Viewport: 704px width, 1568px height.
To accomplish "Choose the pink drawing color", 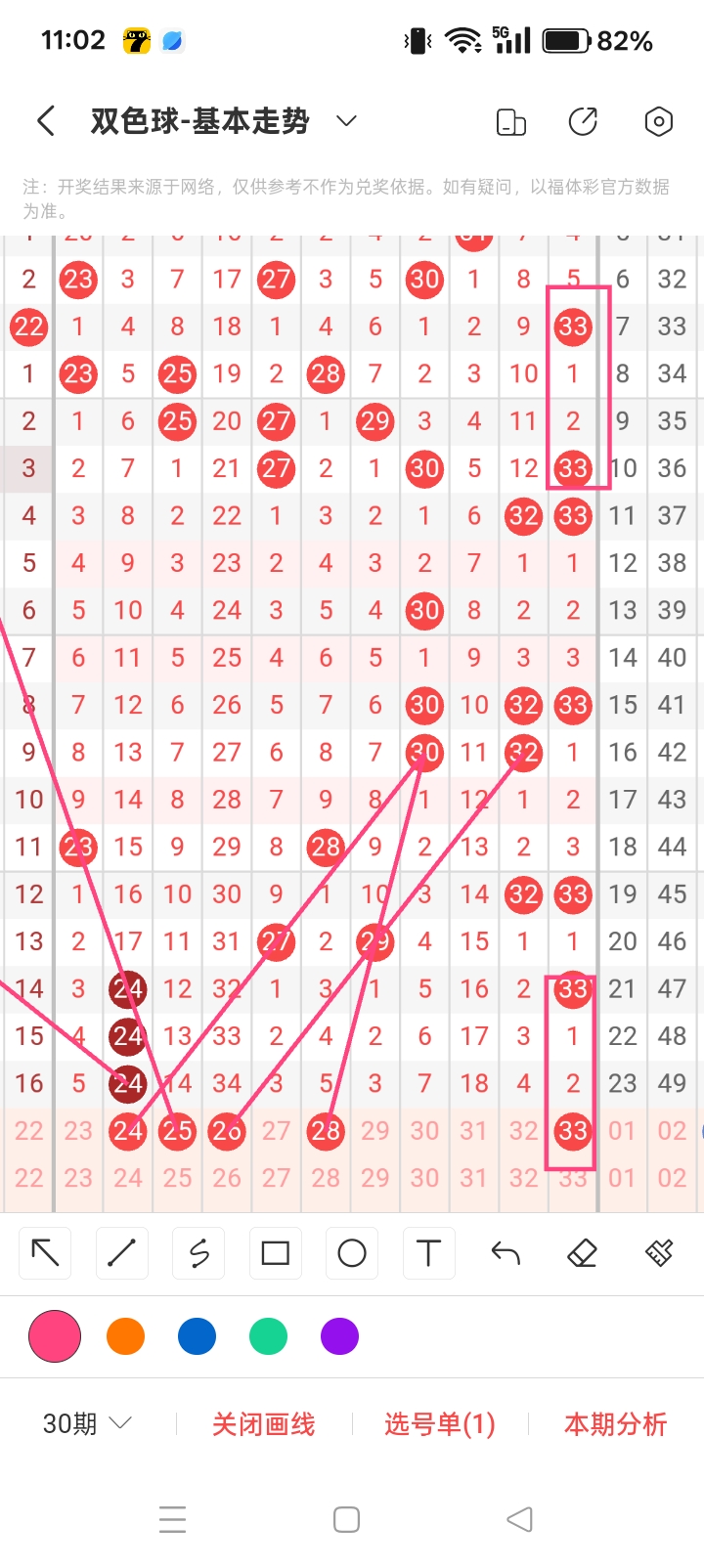I will pyautogui.click(x=55, y=1336).
